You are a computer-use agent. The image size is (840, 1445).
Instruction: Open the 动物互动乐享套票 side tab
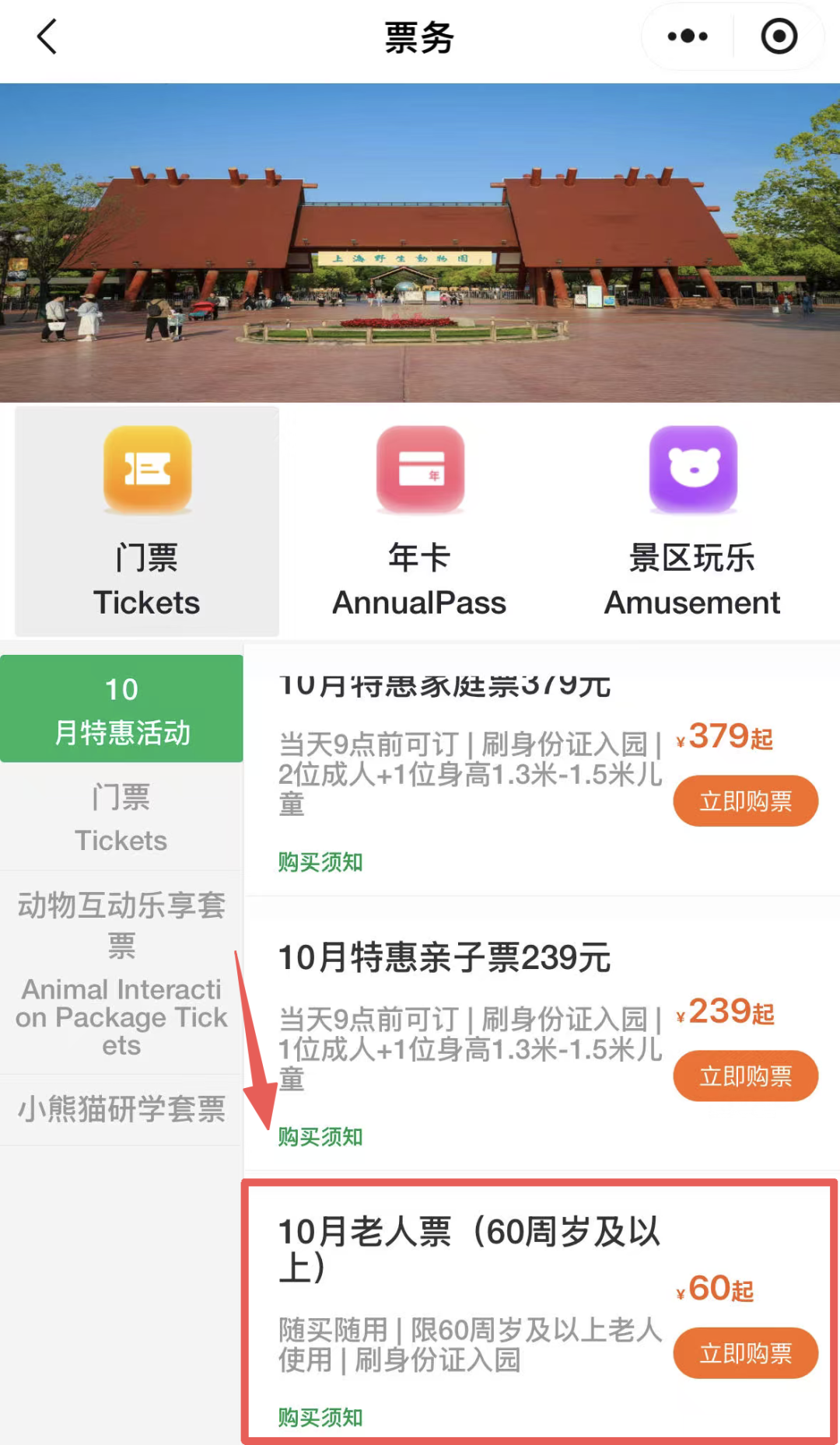(x=121, y=973)
